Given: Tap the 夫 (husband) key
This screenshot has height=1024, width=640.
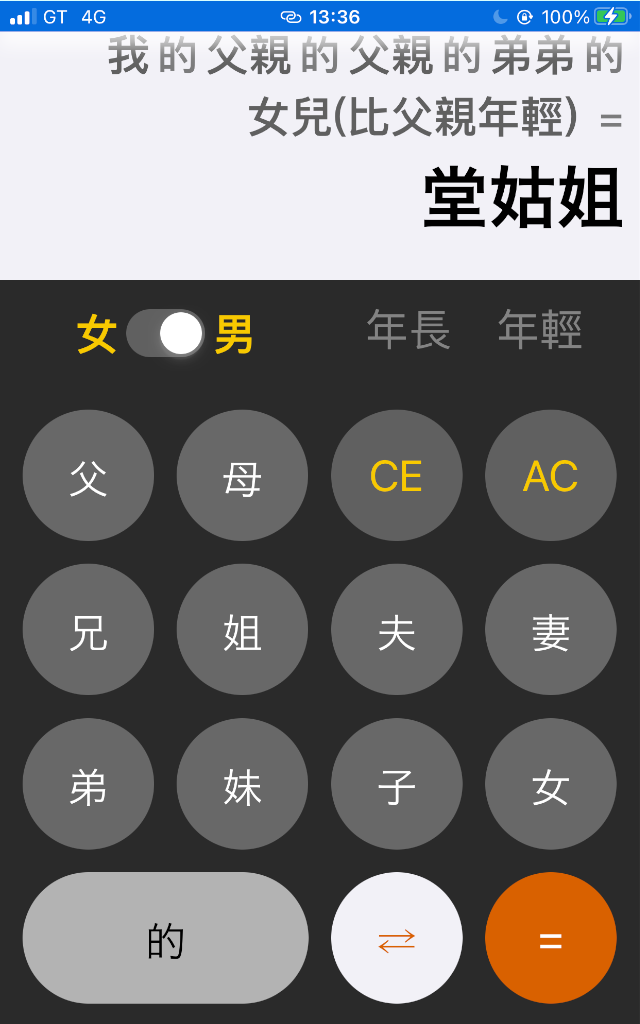Looking at the screenshot, I should [396, 630].
